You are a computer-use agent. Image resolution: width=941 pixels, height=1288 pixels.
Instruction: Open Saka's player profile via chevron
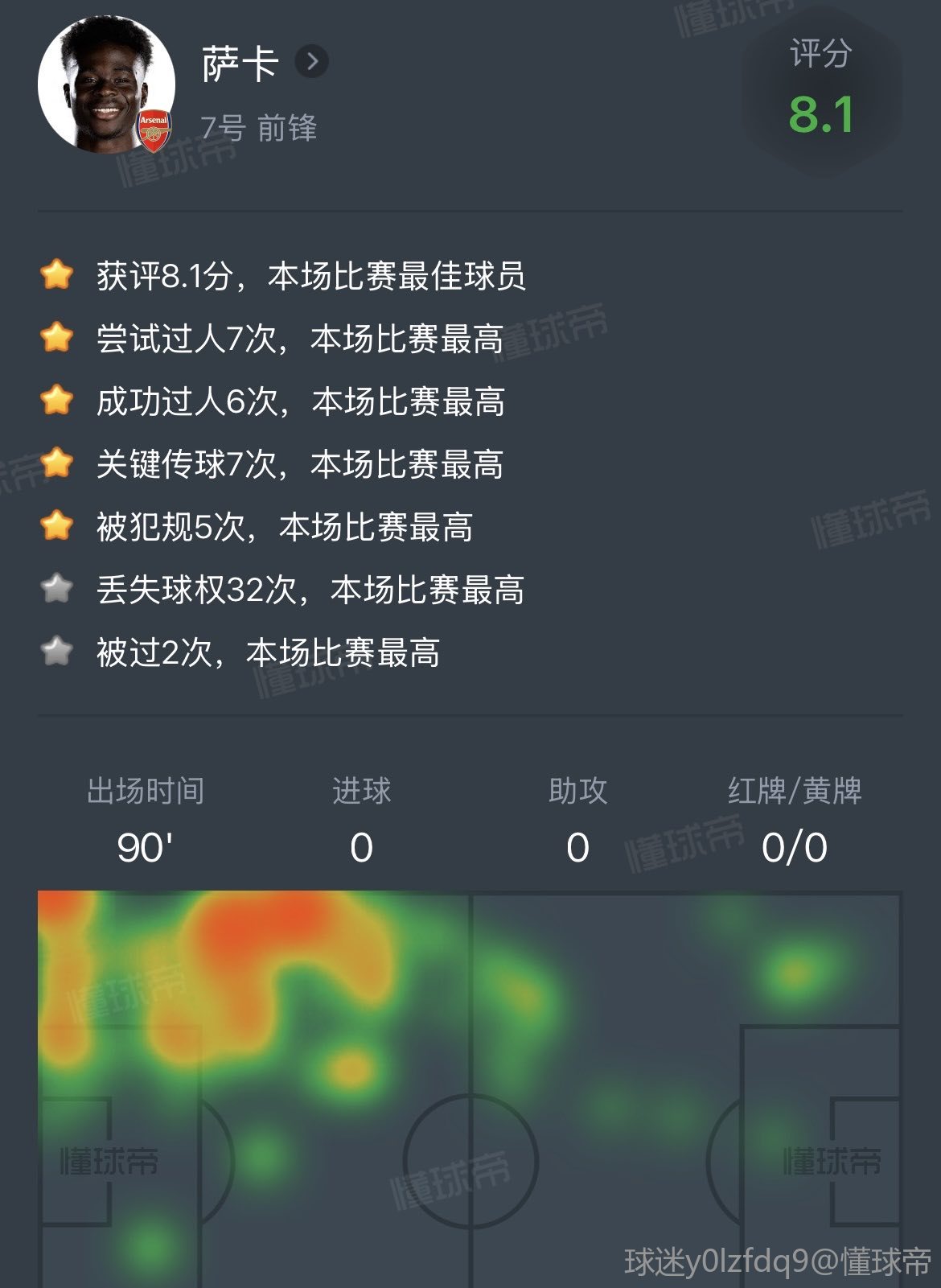[x=312, y=61]
